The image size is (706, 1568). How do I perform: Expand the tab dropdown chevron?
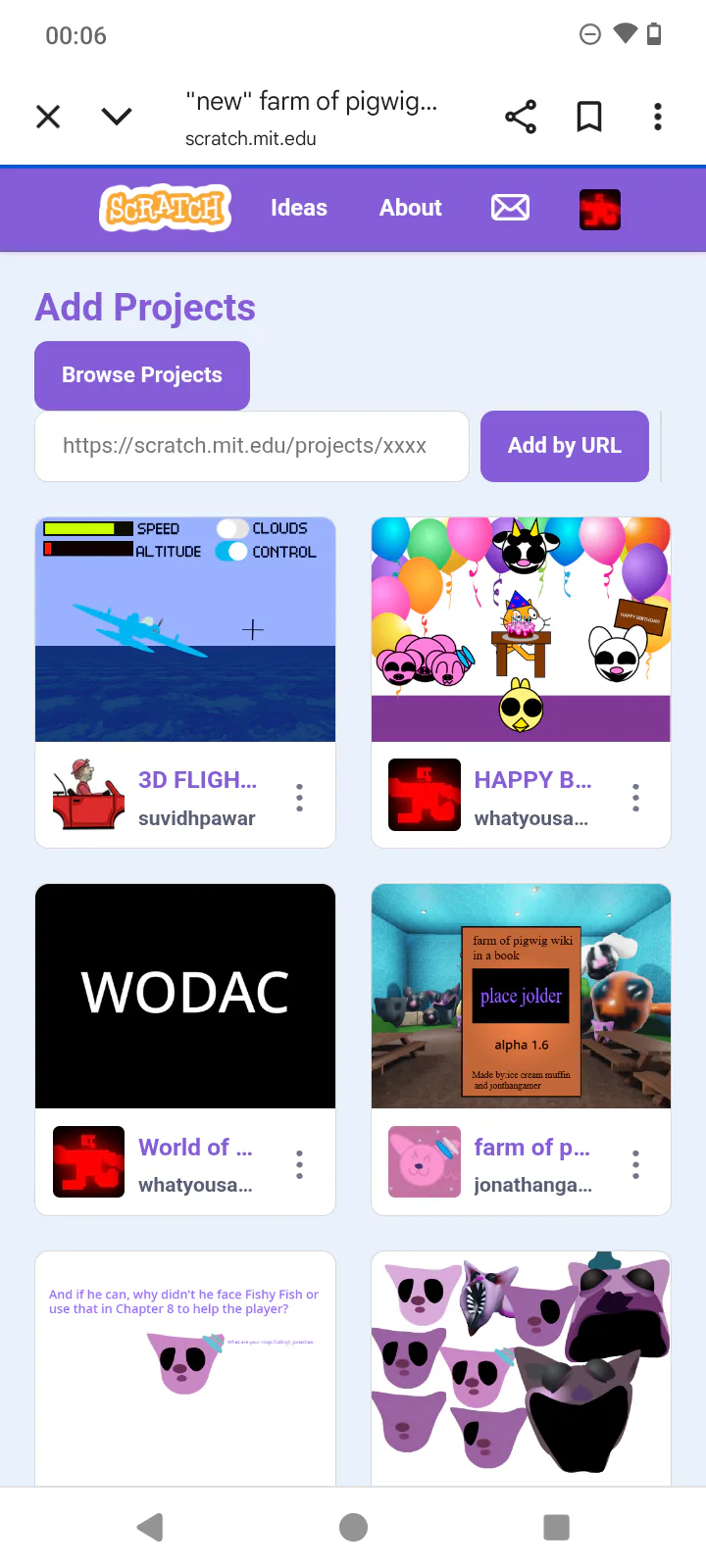117,117
